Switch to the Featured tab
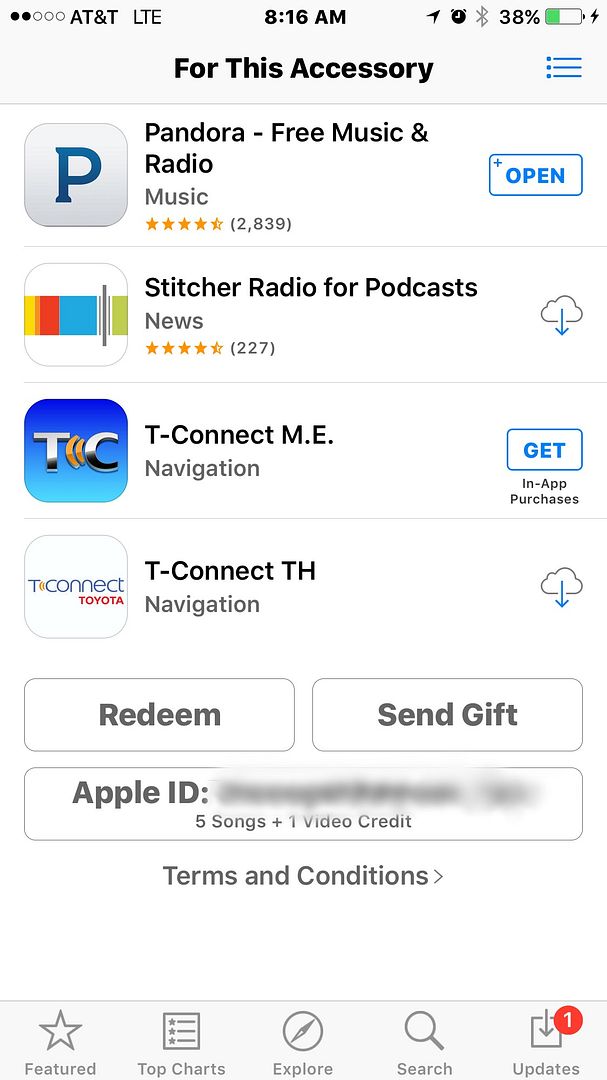Image resolution: width=607 pixels, height=1080 pixels. pyautogui.click(x=61, y=1042)
